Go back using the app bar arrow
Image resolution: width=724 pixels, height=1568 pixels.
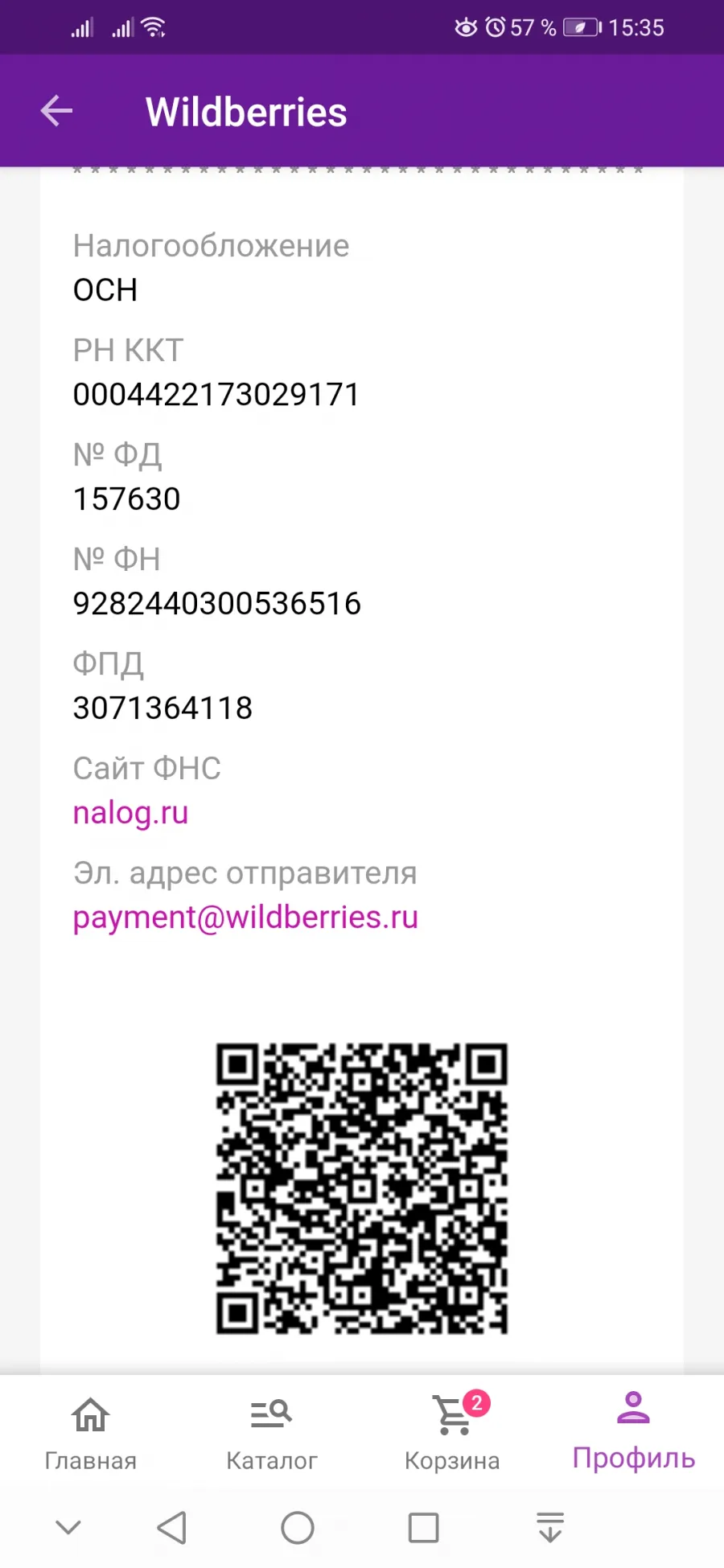(56, 111)
